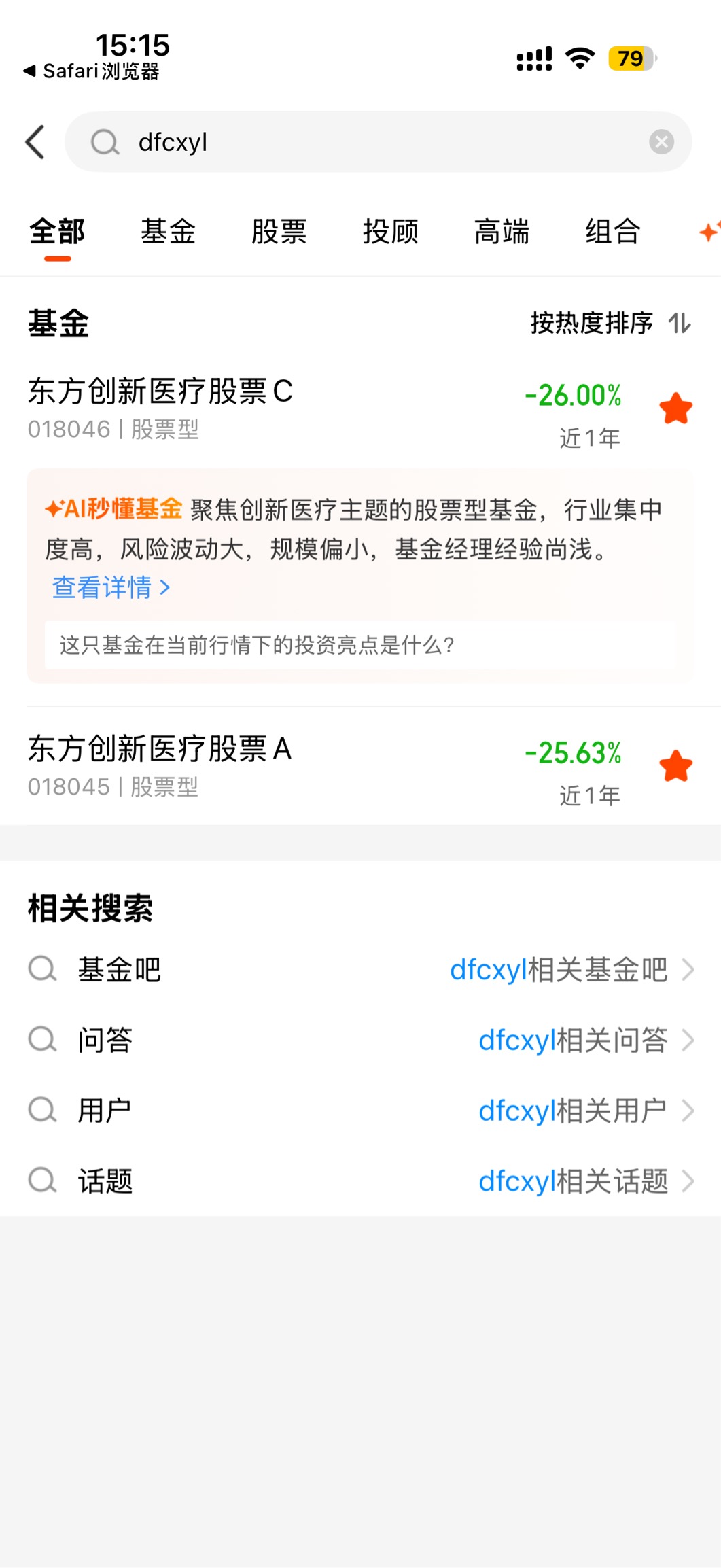Return to Safari浏览器 via status bar

click(x=91, y=71)
